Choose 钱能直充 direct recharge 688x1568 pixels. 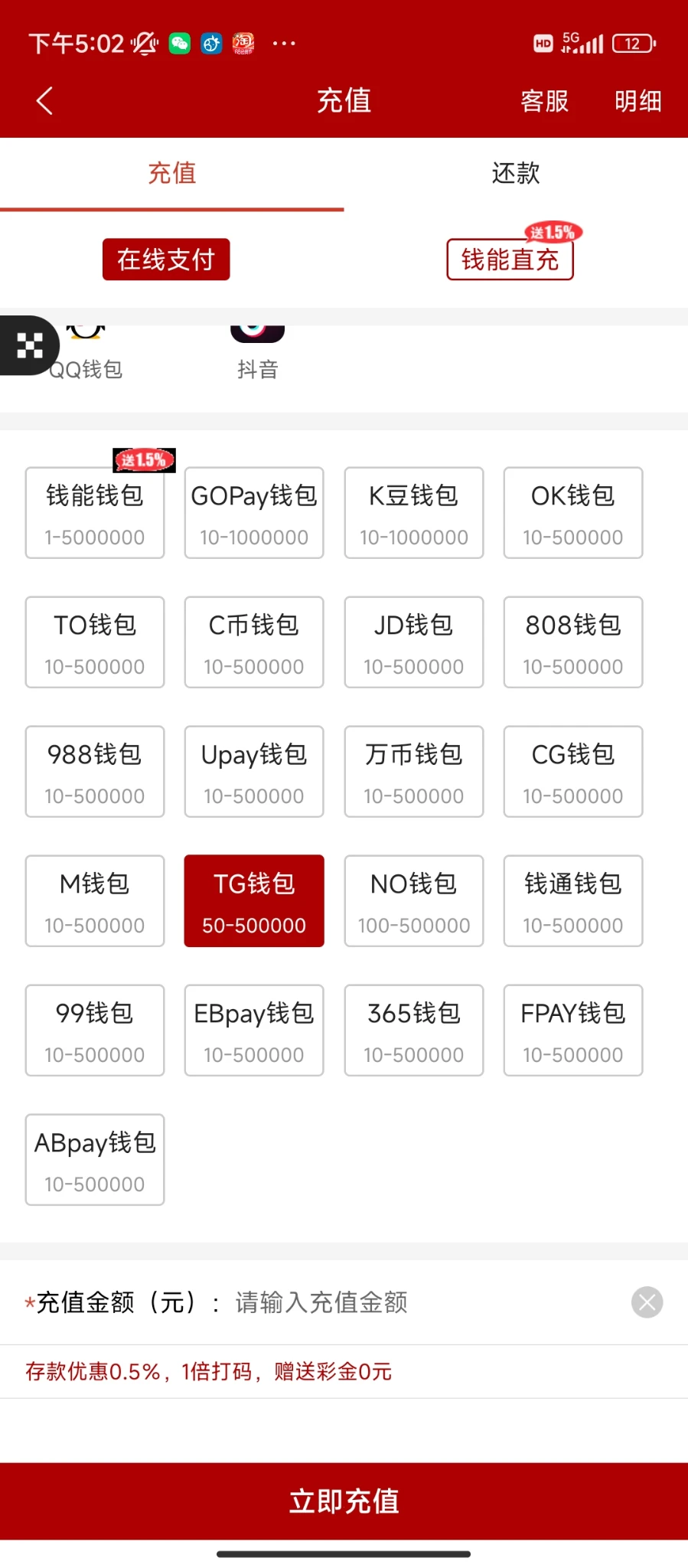(510, 260)
